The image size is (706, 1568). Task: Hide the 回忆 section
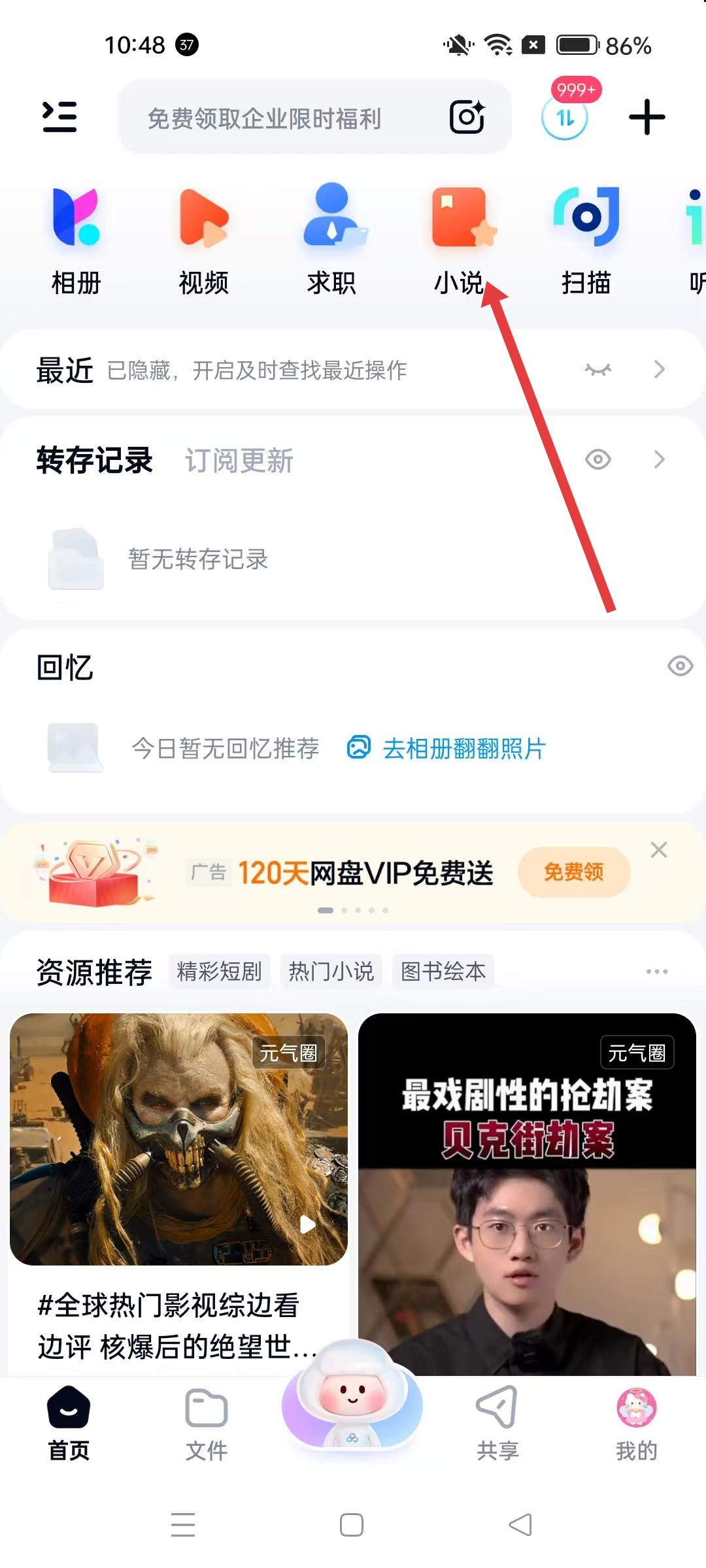coord(680,666)
